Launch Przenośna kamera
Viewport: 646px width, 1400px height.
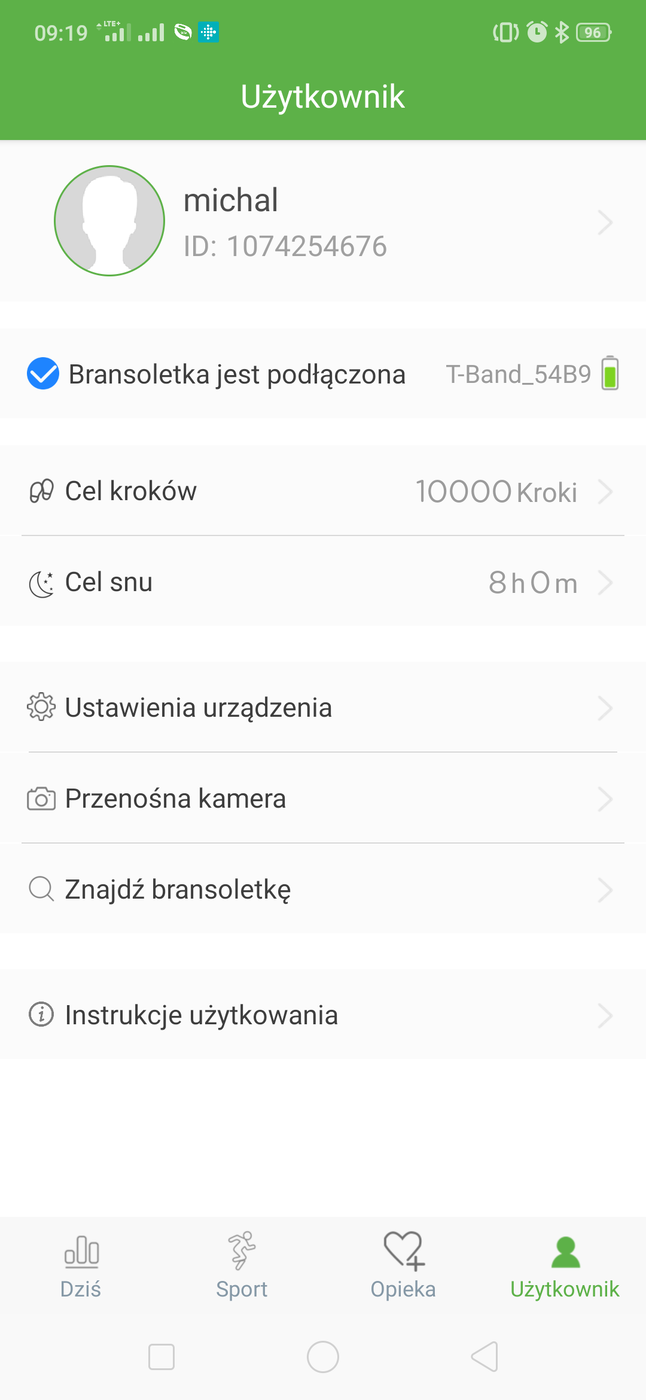pos(322,799)
